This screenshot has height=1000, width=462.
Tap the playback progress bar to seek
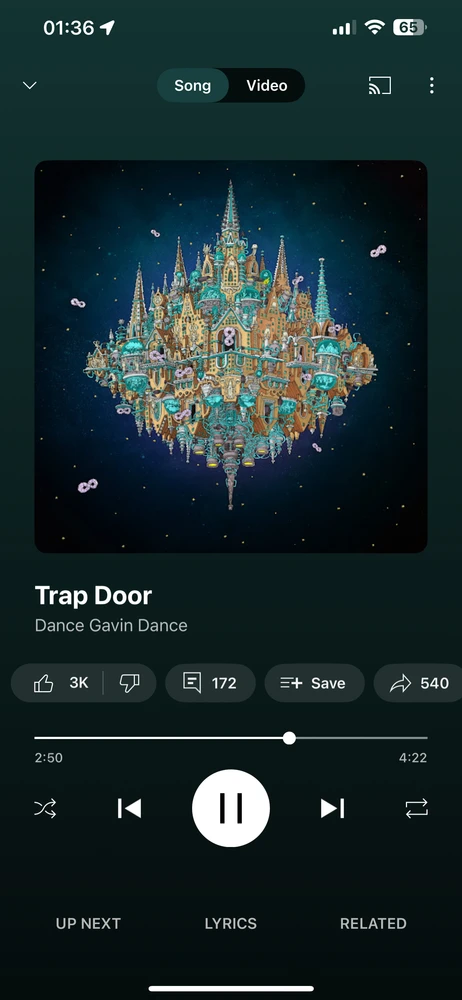[231, 738]
